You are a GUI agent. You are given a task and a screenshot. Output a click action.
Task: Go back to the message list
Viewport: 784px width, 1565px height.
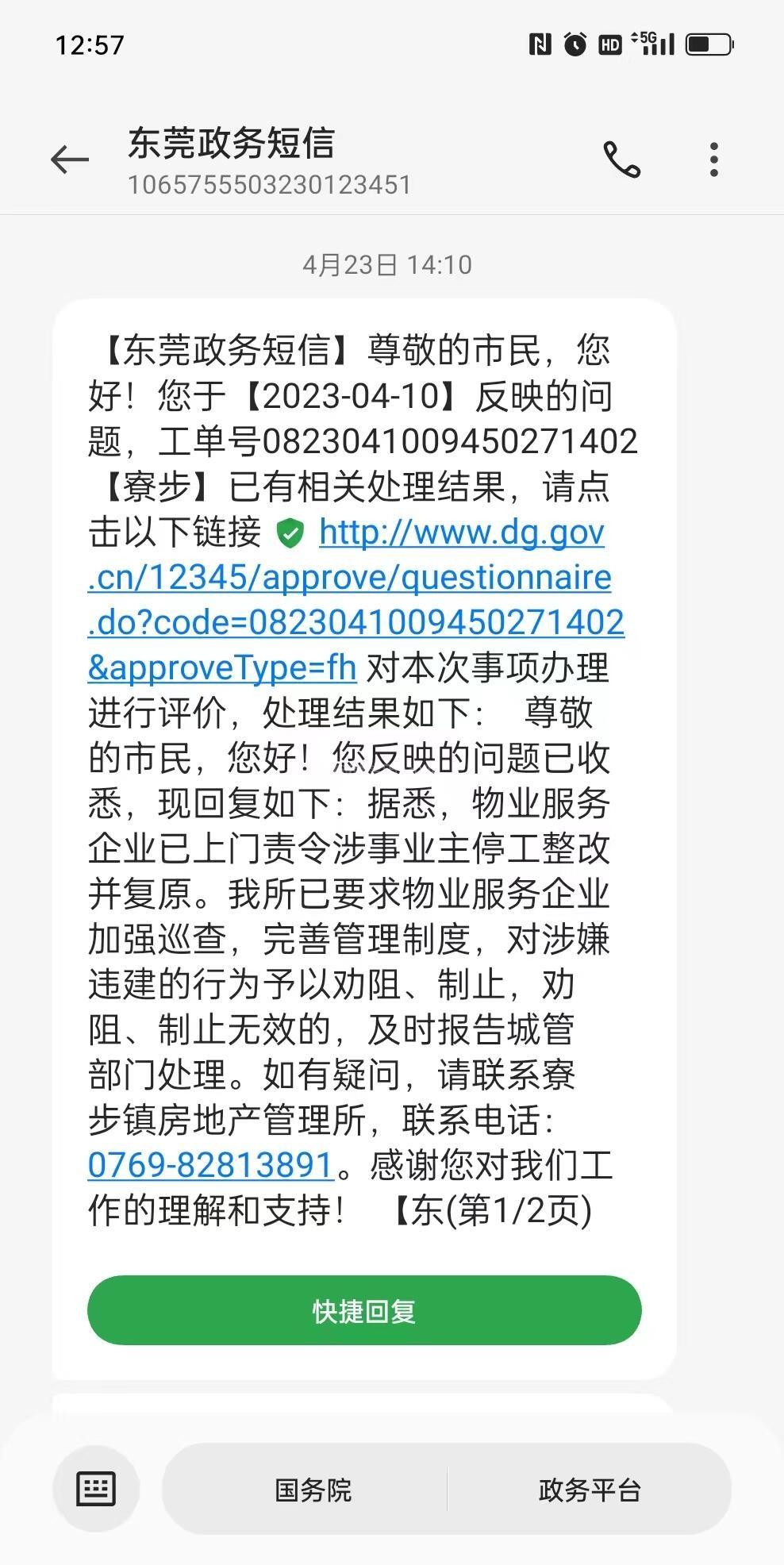coord(70,160)
